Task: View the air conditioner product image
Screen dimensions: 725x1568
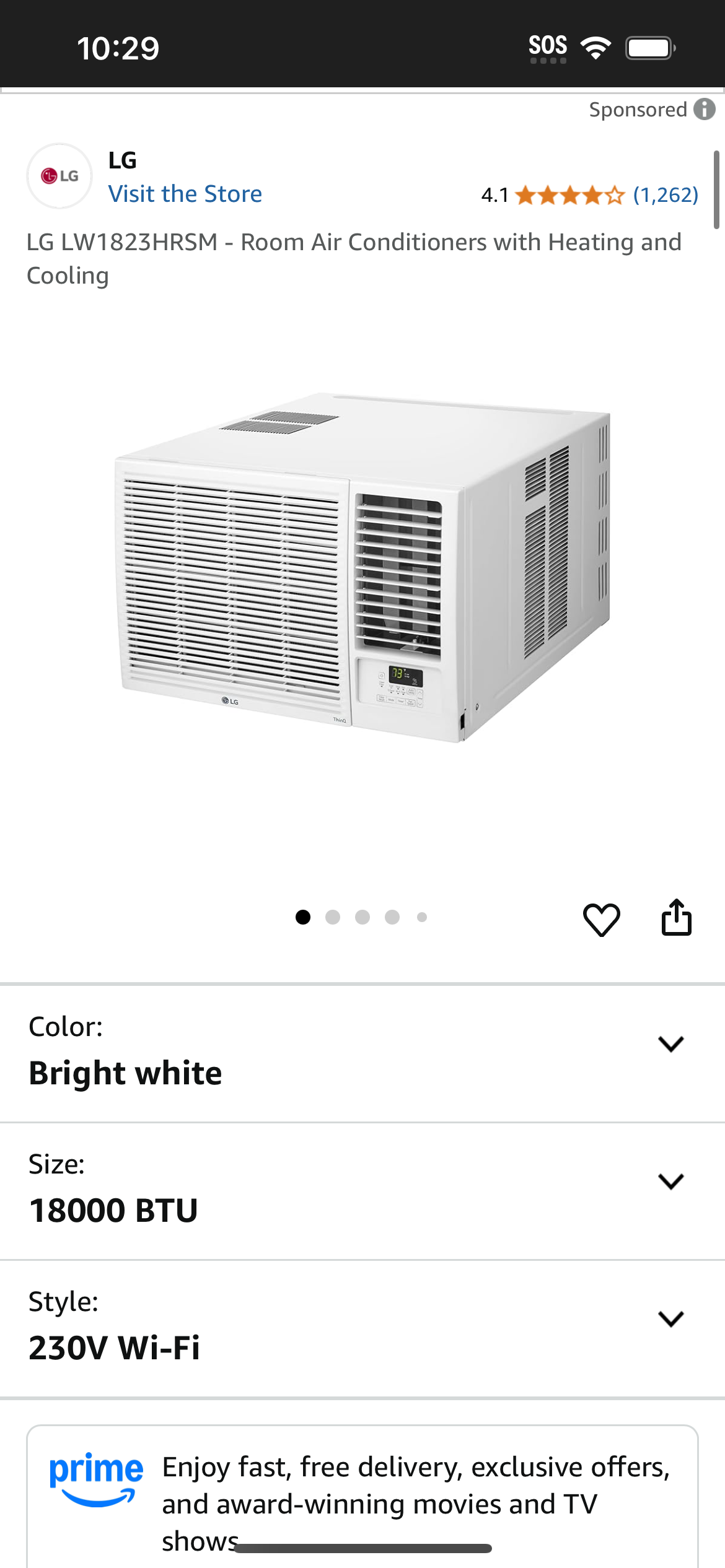Action: (x=362, y=567)
